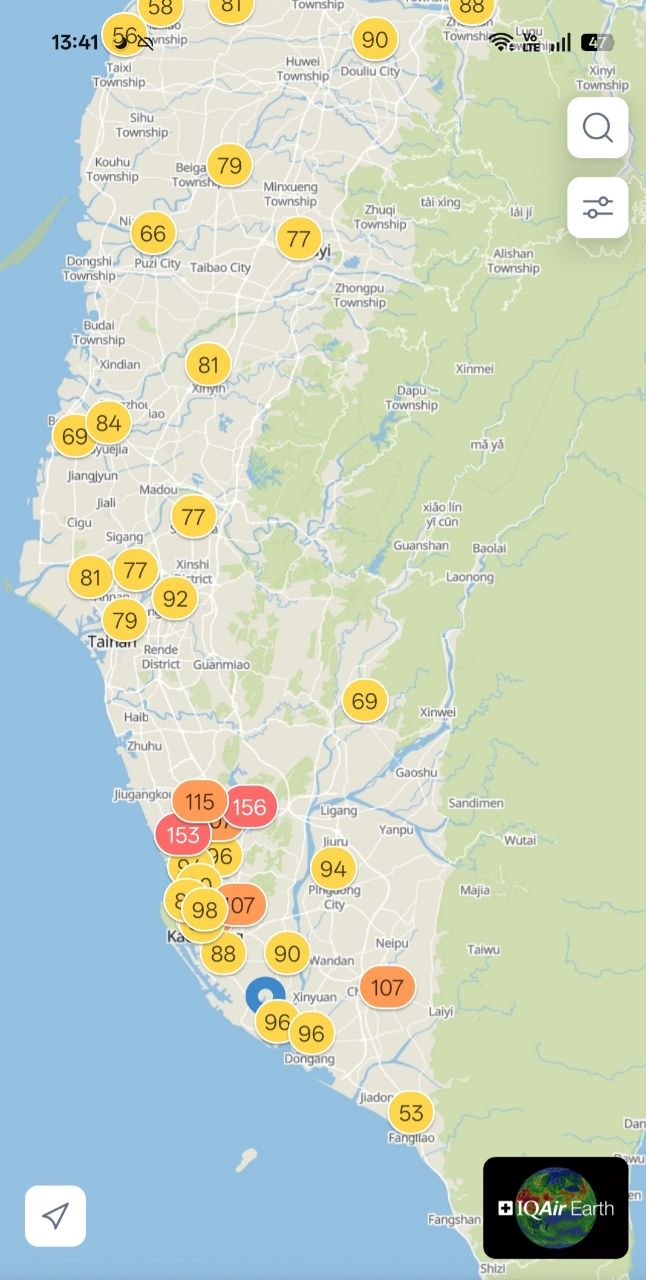View the 53 marker near Fangliao
646x1280 pixels.
click(411, 1112)
